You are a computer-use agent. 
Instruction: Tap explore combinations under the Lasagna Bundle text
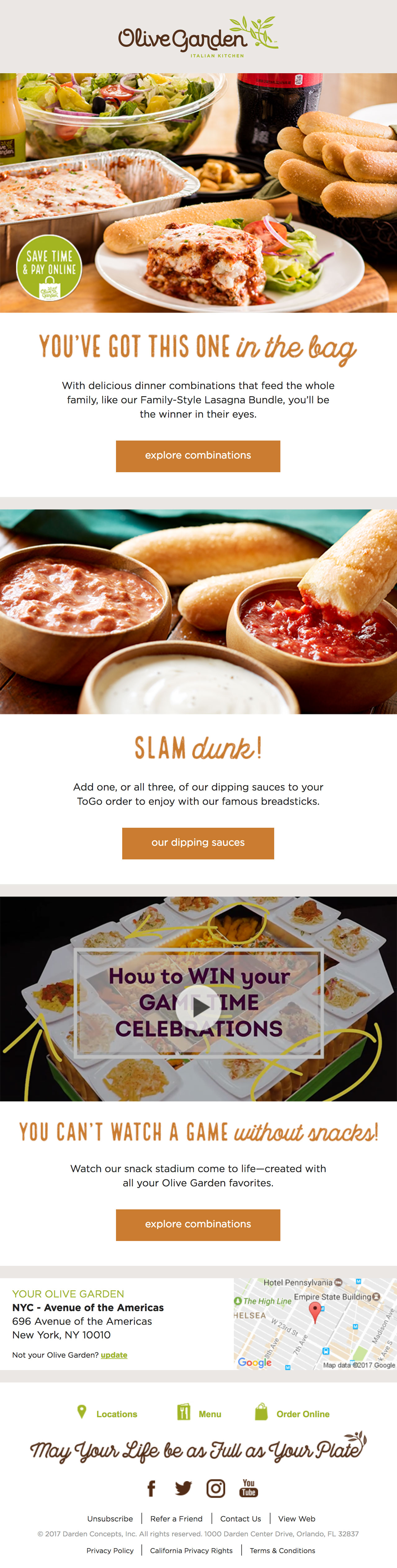click(x=198, y=455)
